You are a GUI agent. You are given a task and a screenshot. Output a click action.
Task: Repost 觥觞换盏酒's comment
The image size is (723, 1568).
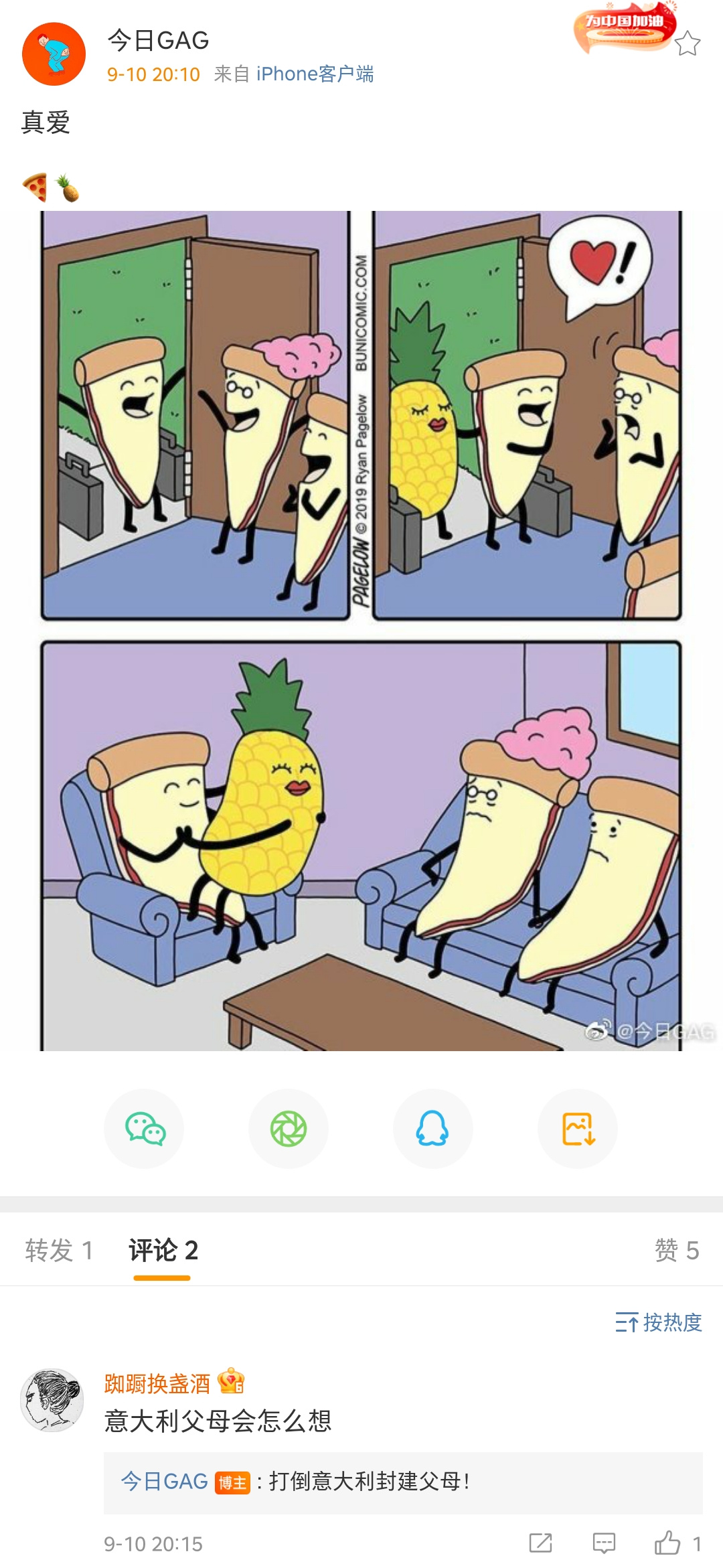coord(540,1543)
